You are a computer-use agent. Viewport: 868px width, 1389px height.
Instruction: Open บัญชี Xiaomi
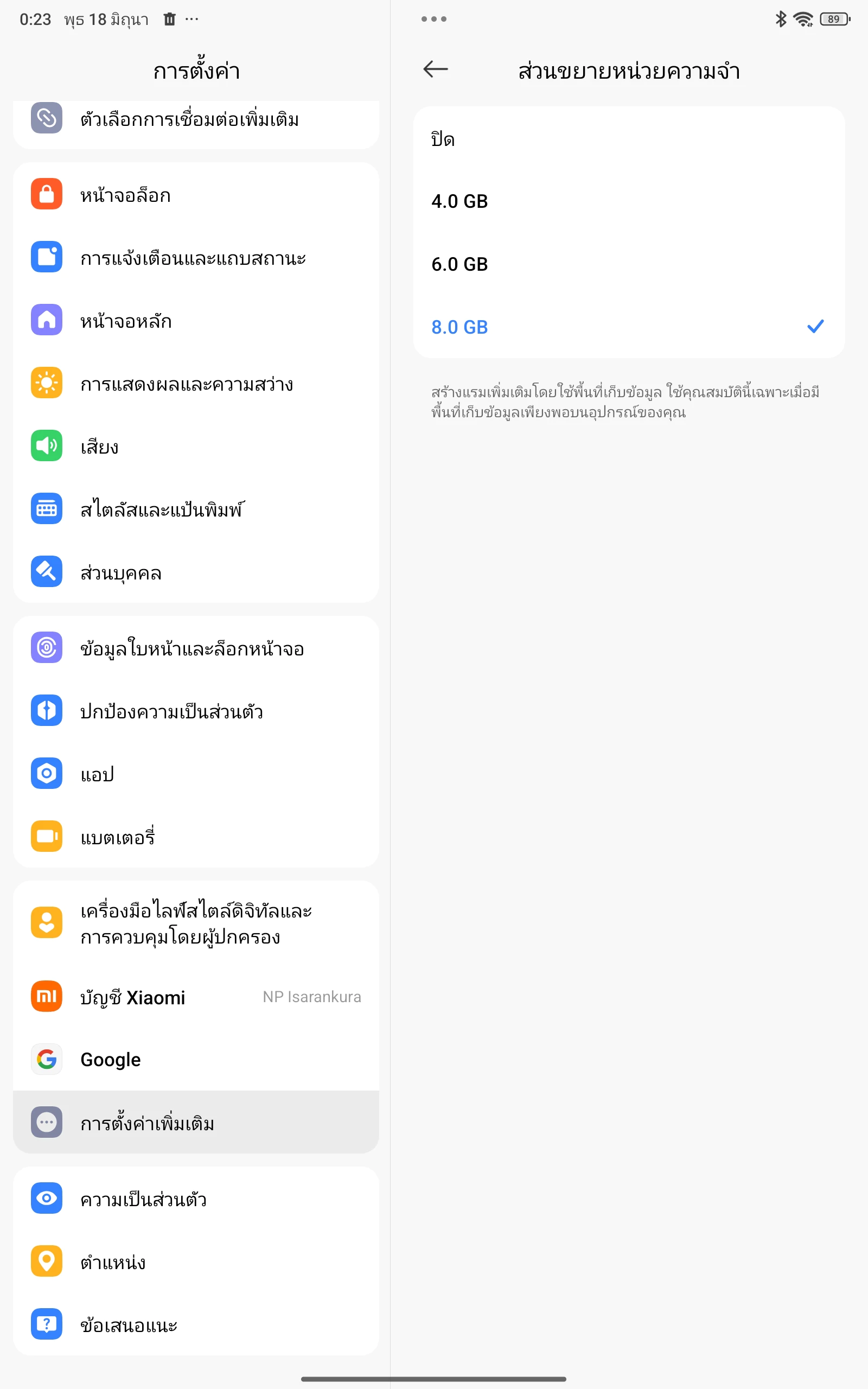click(196, 996)
